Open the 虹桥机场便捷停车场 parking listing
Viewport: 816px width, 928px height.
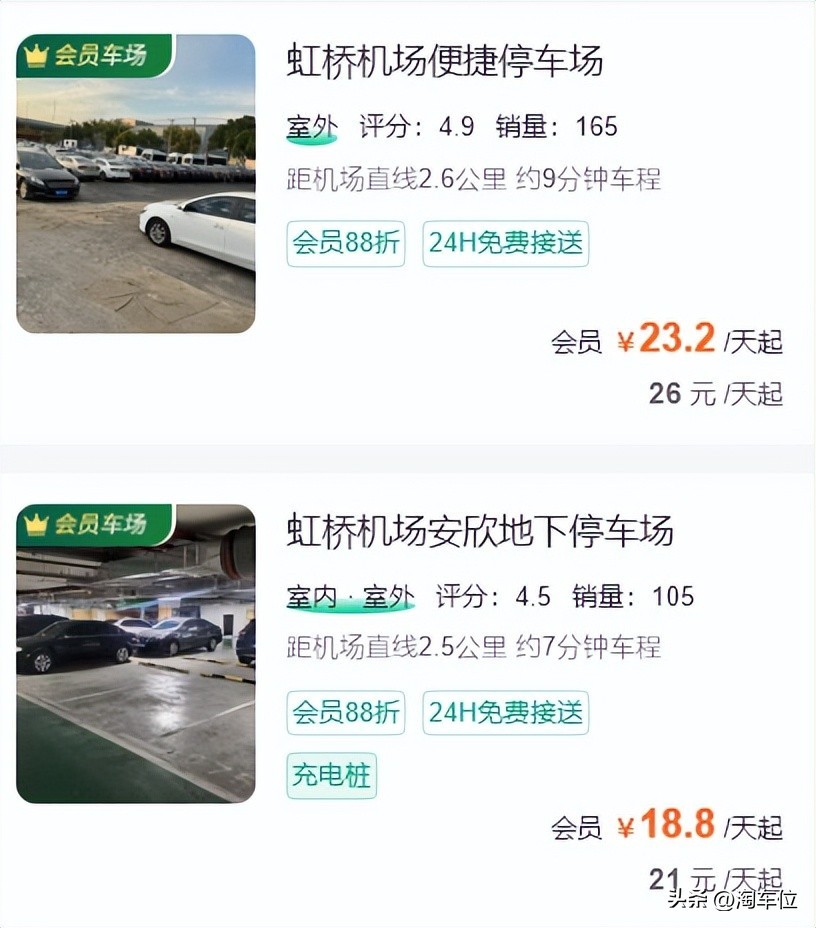tap(445, 61)
